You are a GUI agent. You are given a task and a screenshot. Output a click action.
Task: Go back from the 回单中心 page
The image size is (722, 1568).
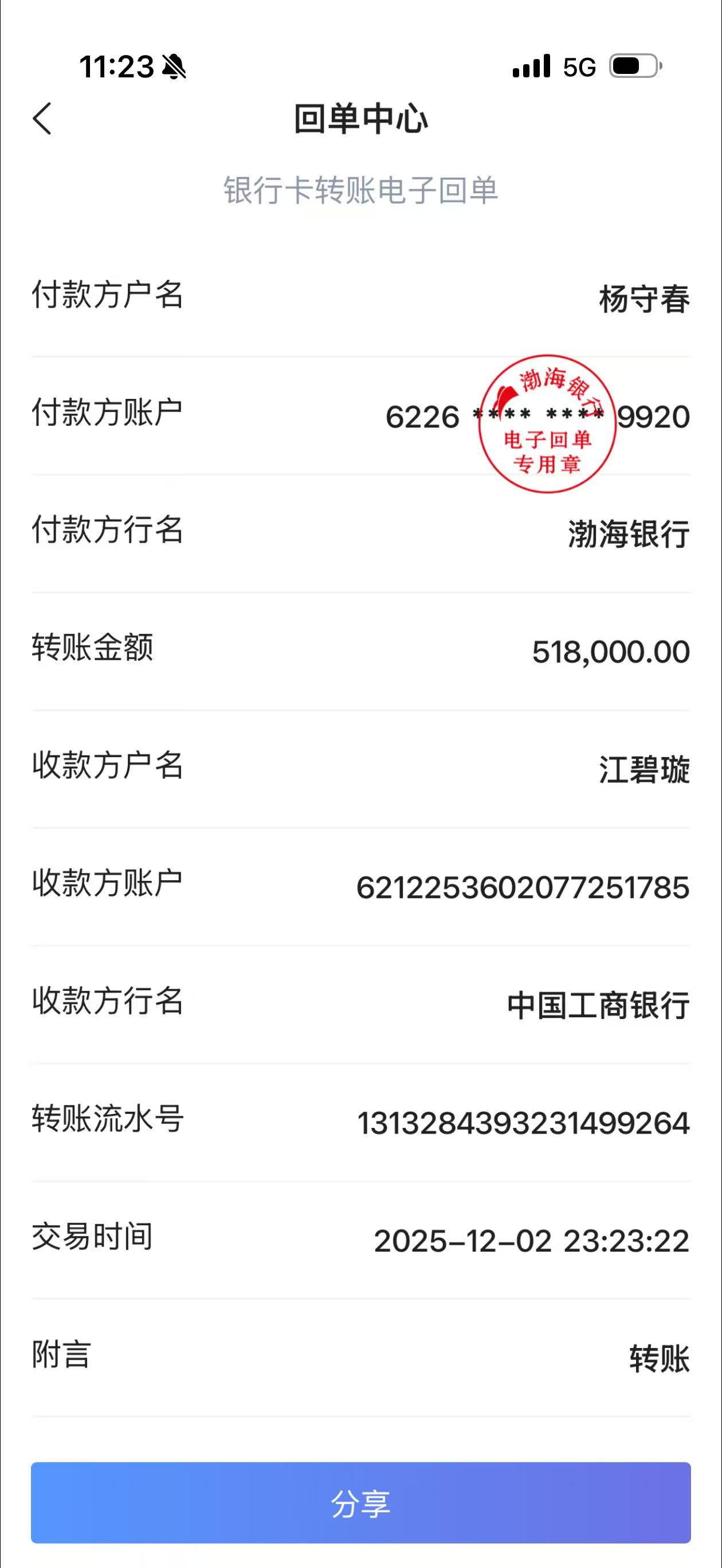pyautogui.click(x=42, y=118)
